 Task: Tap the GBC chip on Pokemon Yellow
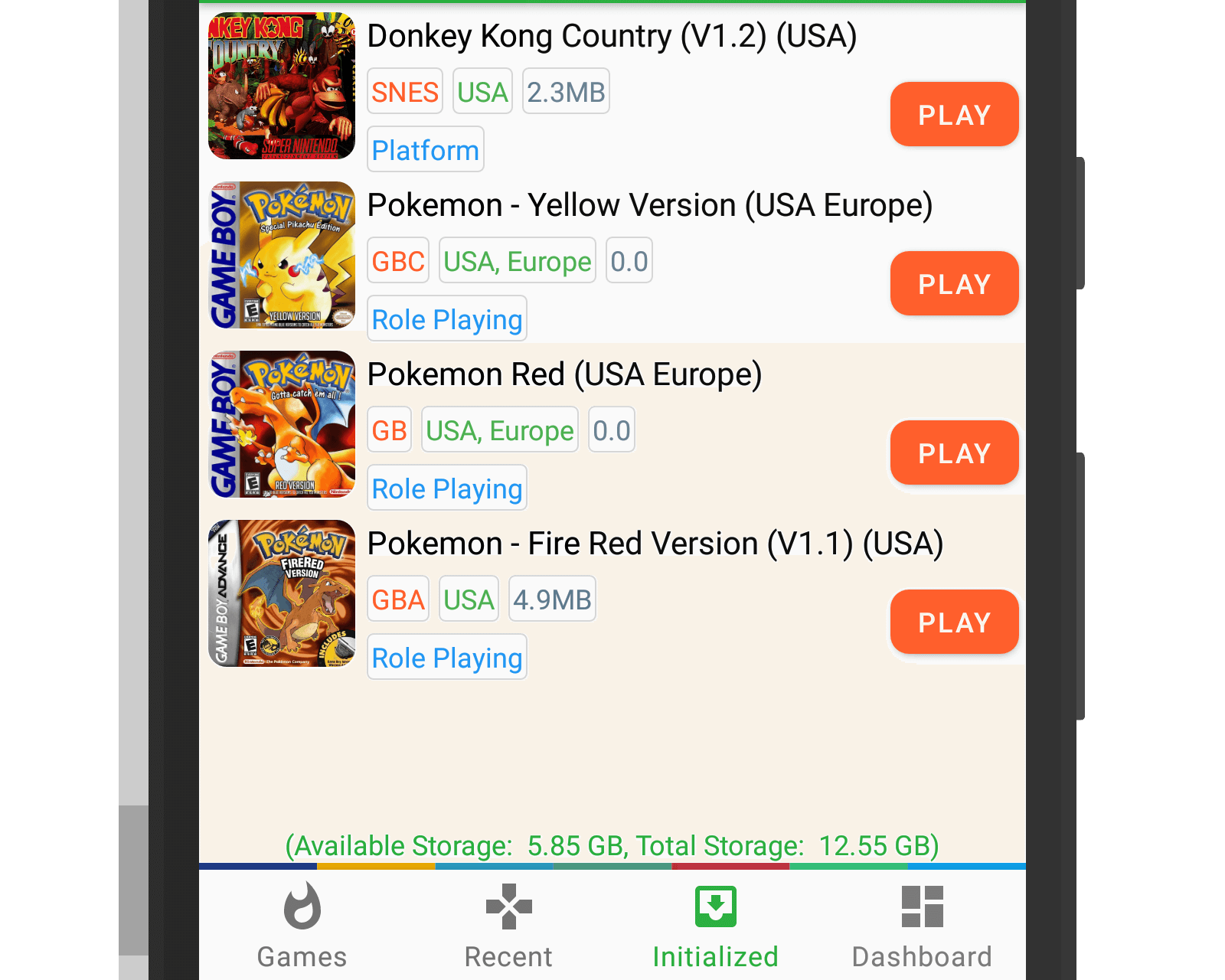pos(398,261)
